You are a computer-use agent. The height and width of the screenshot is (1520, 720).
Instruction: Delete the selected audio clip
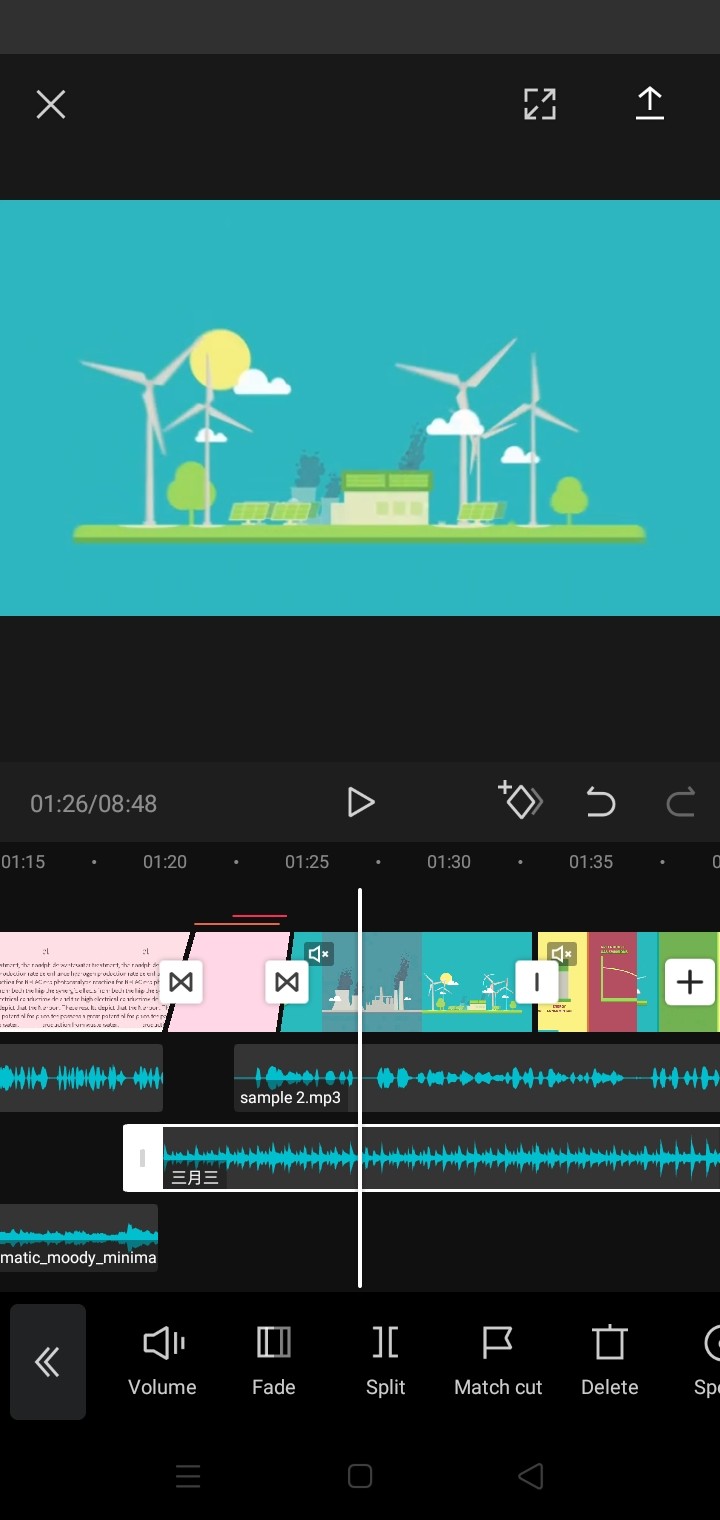pos(610,1361)
